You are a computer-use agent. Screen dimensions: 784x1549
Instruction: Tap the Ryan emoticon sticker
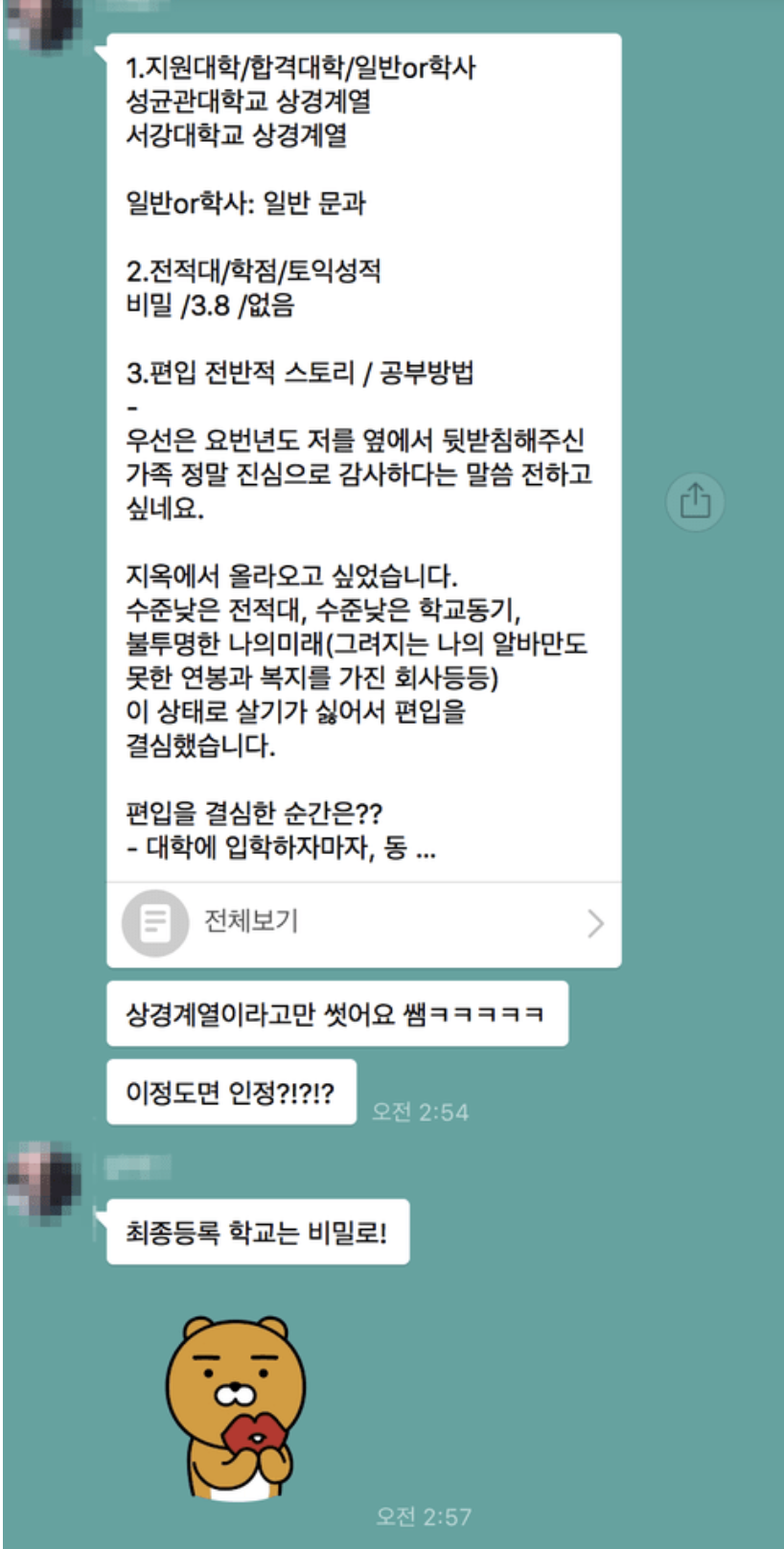coord(237,1406)
